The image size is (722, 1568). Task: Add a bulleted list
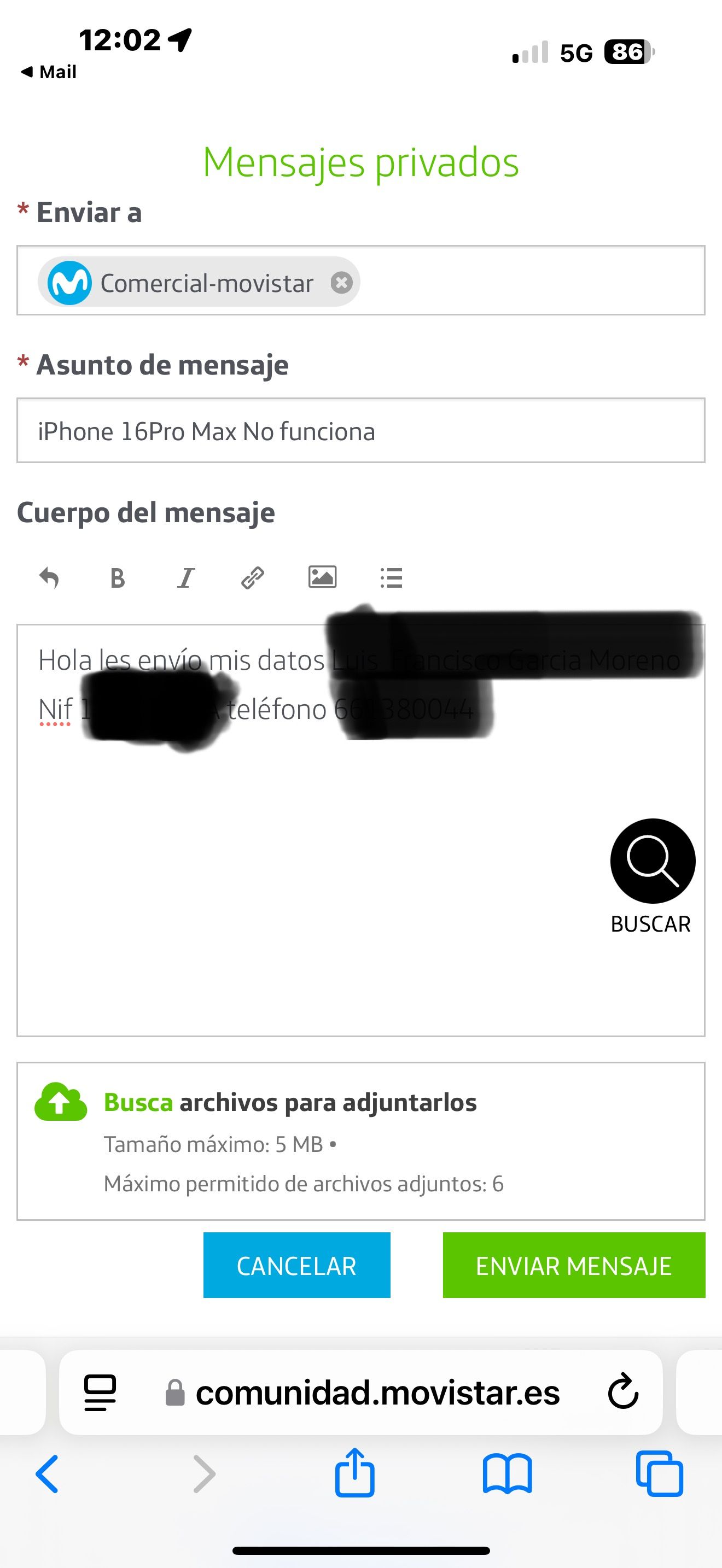(391, 578)
